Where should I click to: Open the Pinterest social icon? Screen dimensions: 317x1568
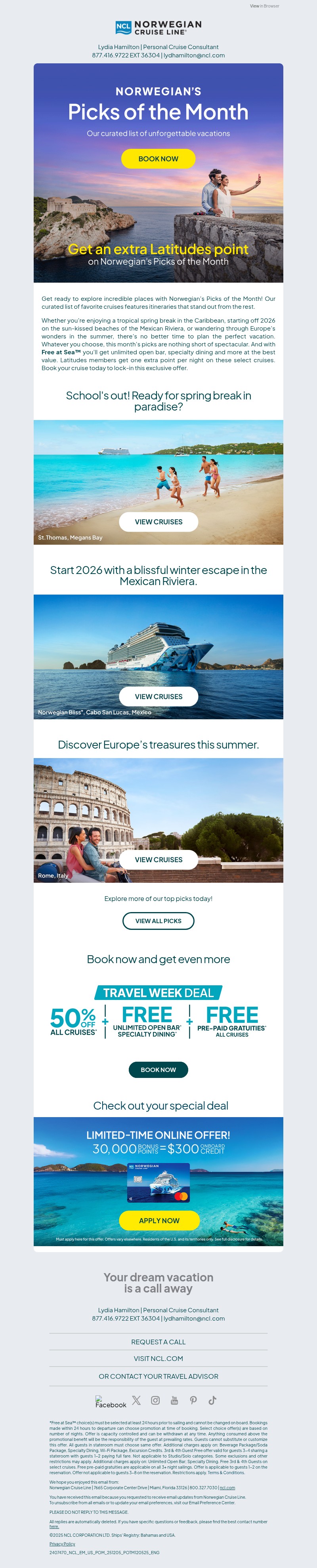pyautogui.click(x=193, y=1400)
